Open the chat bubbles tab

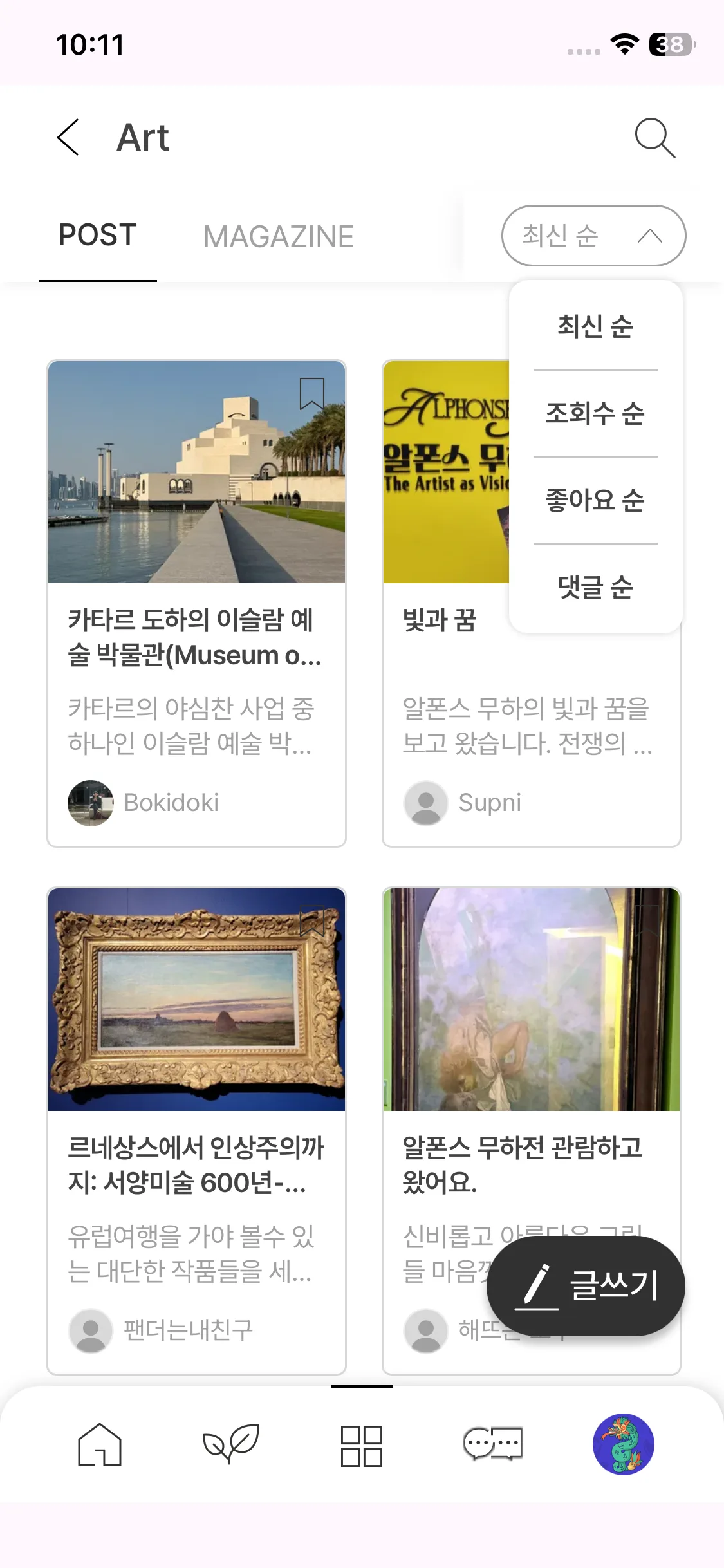pos(493,1444)
